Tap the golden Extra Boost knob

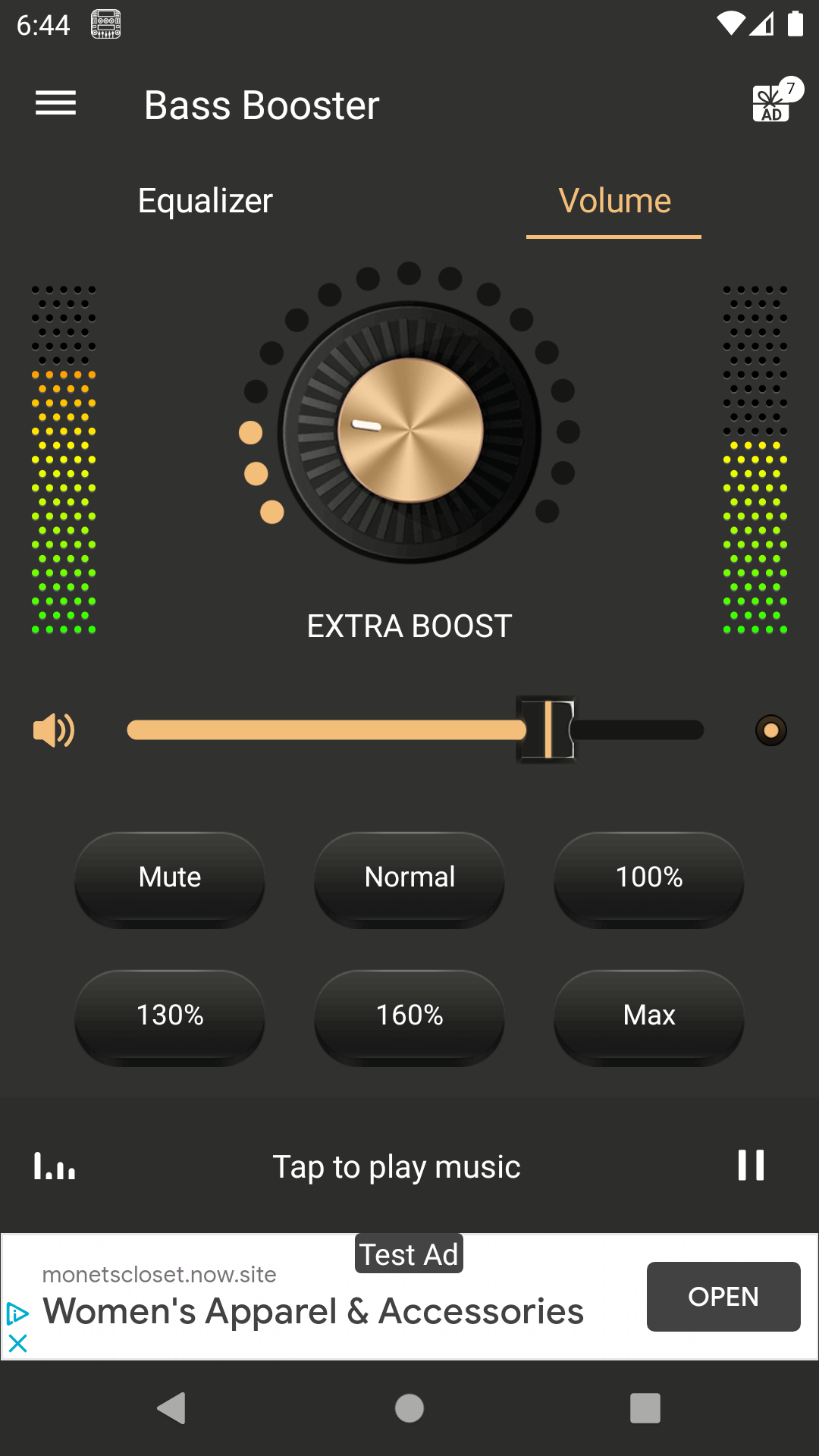[409, 431]
